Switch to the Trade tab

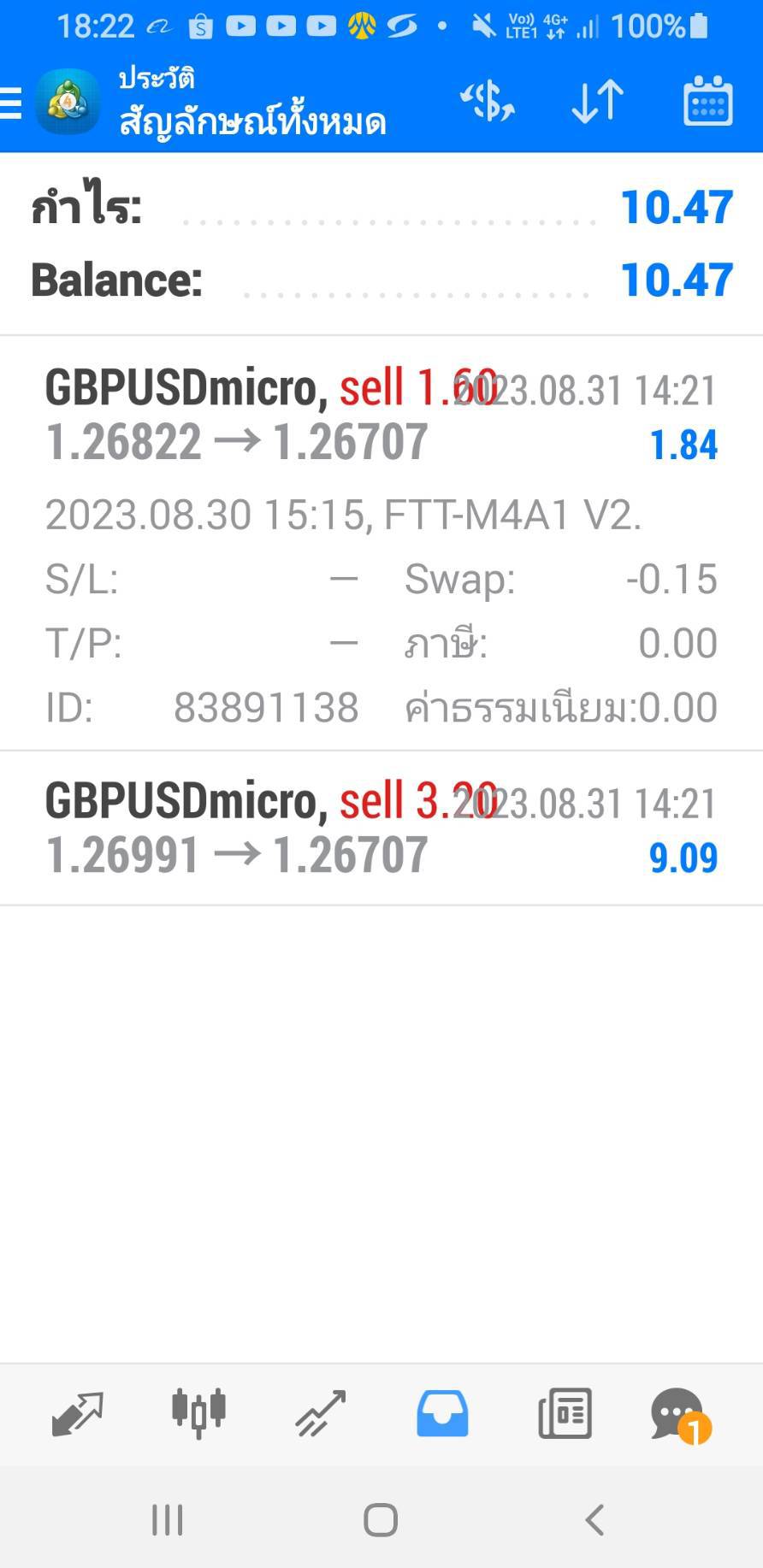pyautogui.click(x=320, y=1413)
